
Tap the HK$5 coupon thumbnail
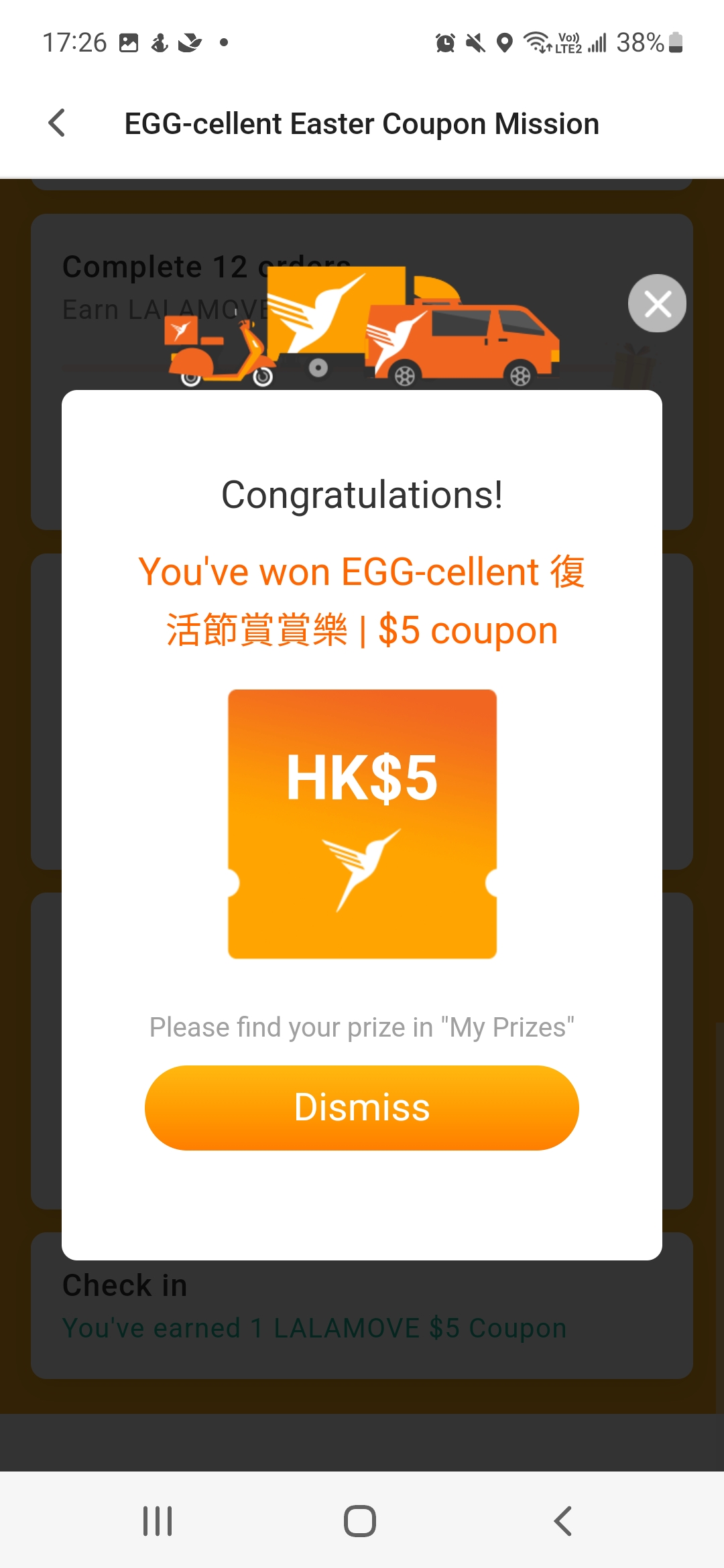(x=362, y=823)
